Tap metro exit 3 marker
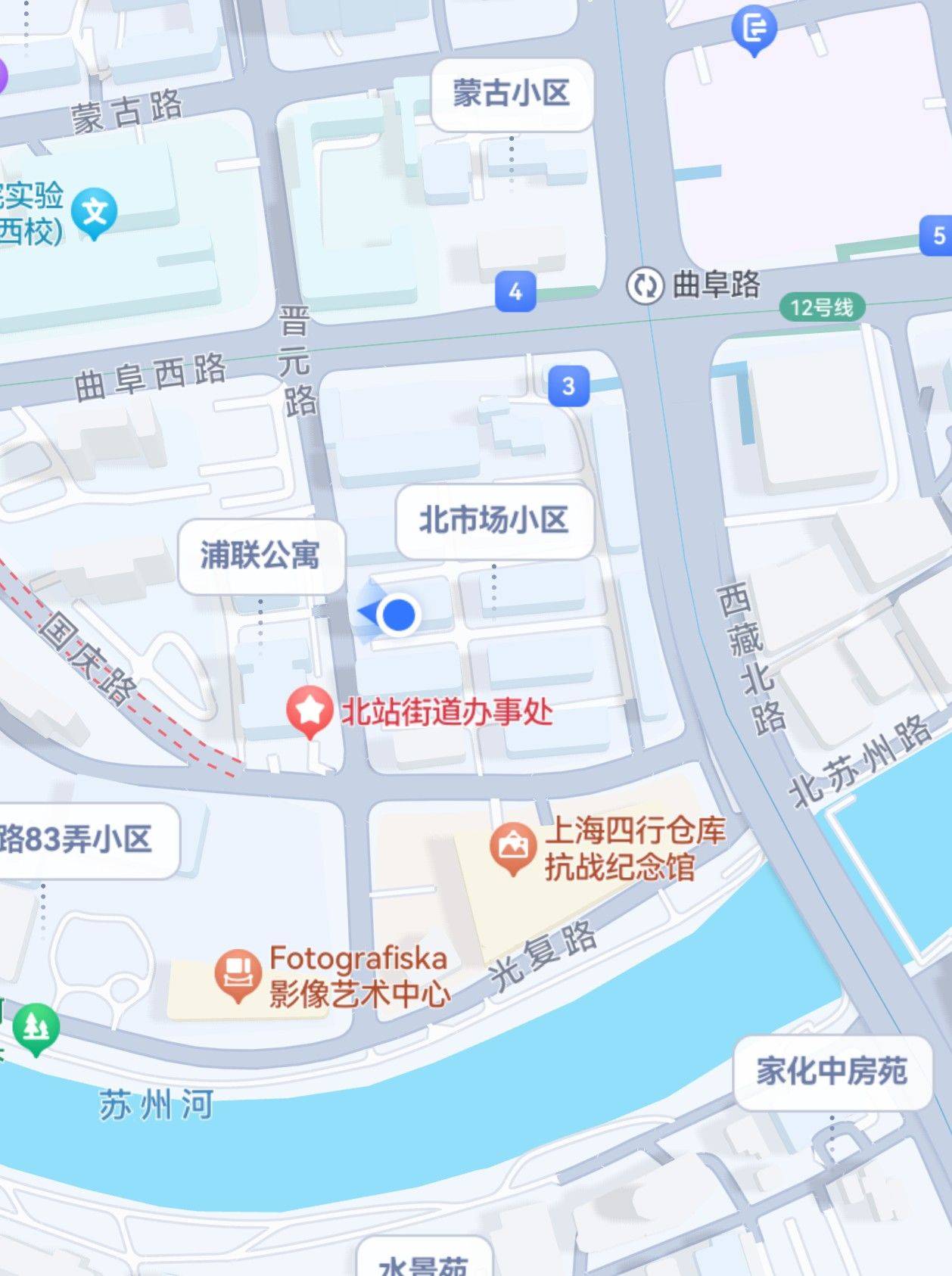 click(x=568, y=386)
